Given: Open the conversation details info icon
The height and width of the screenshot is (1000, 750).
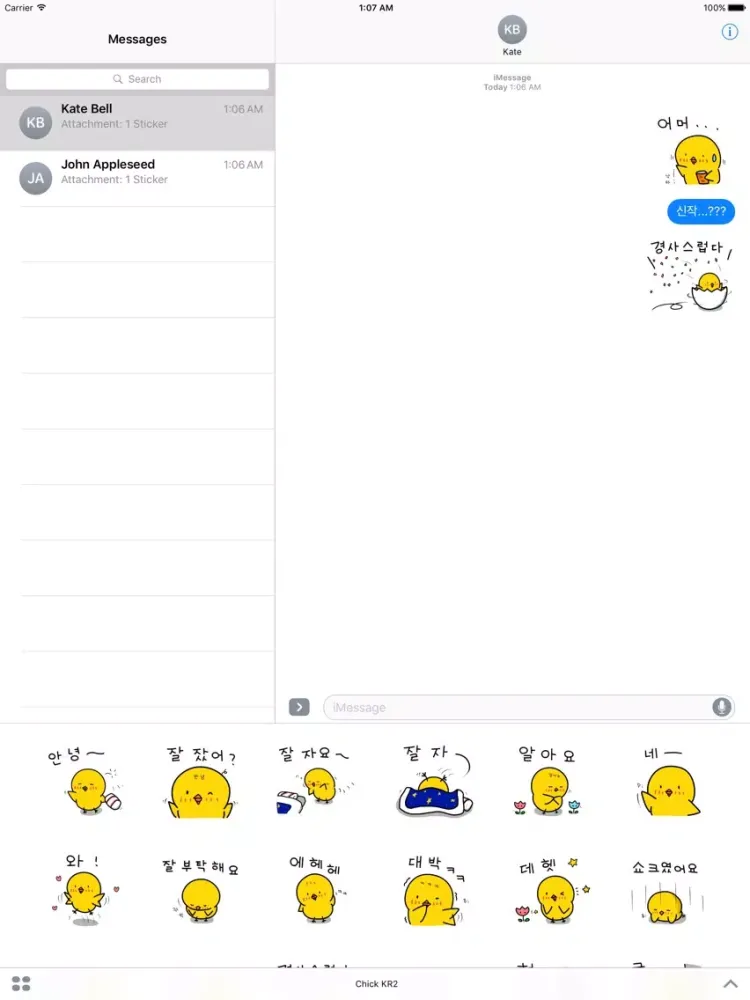Looking at the screenshot, I should [729, 32].
